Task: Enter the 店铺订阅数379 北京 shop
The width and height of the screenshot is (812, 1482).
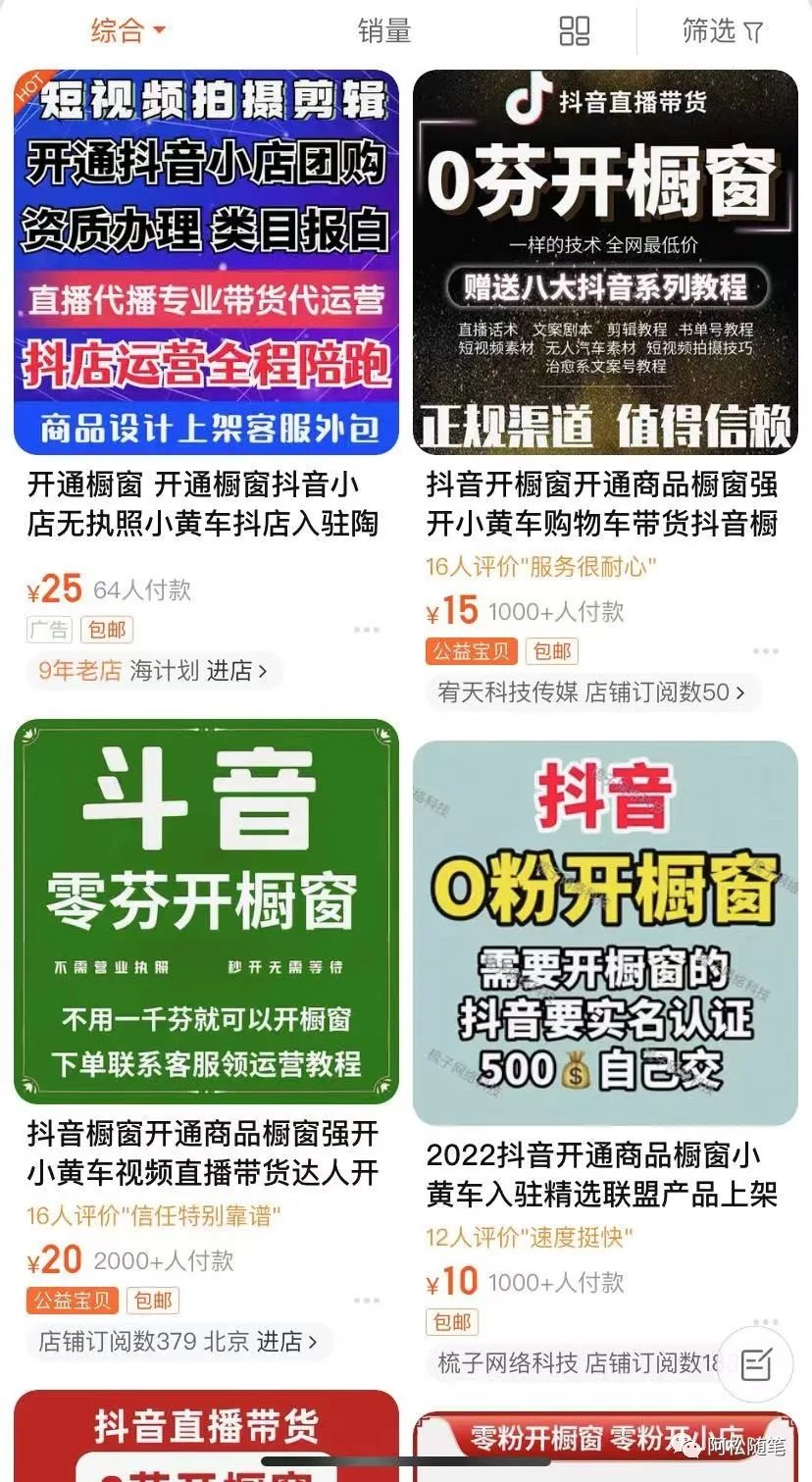Action: coord(178,1342)
